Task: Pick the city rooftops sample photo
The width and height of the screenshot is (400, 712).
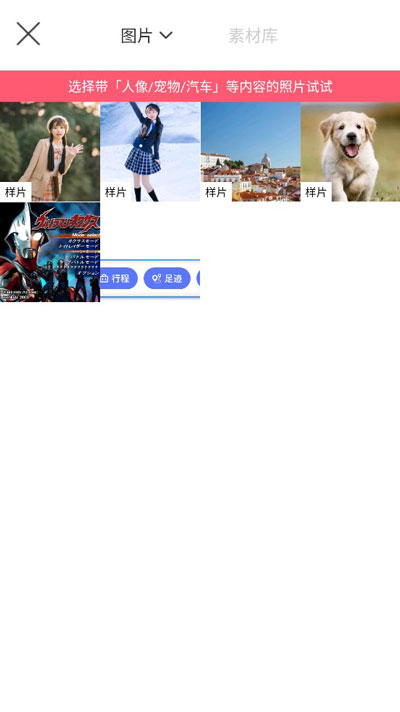Action: point(251,152)
